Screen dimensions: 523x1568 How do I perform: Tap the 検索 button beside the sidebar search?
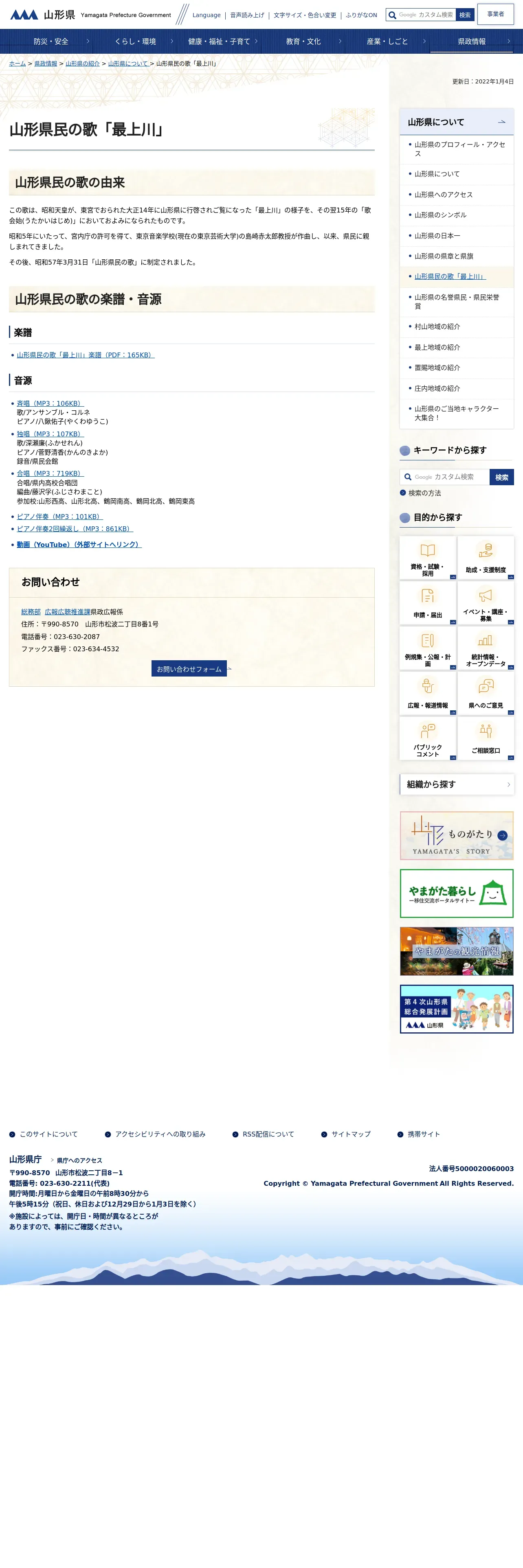501,477
